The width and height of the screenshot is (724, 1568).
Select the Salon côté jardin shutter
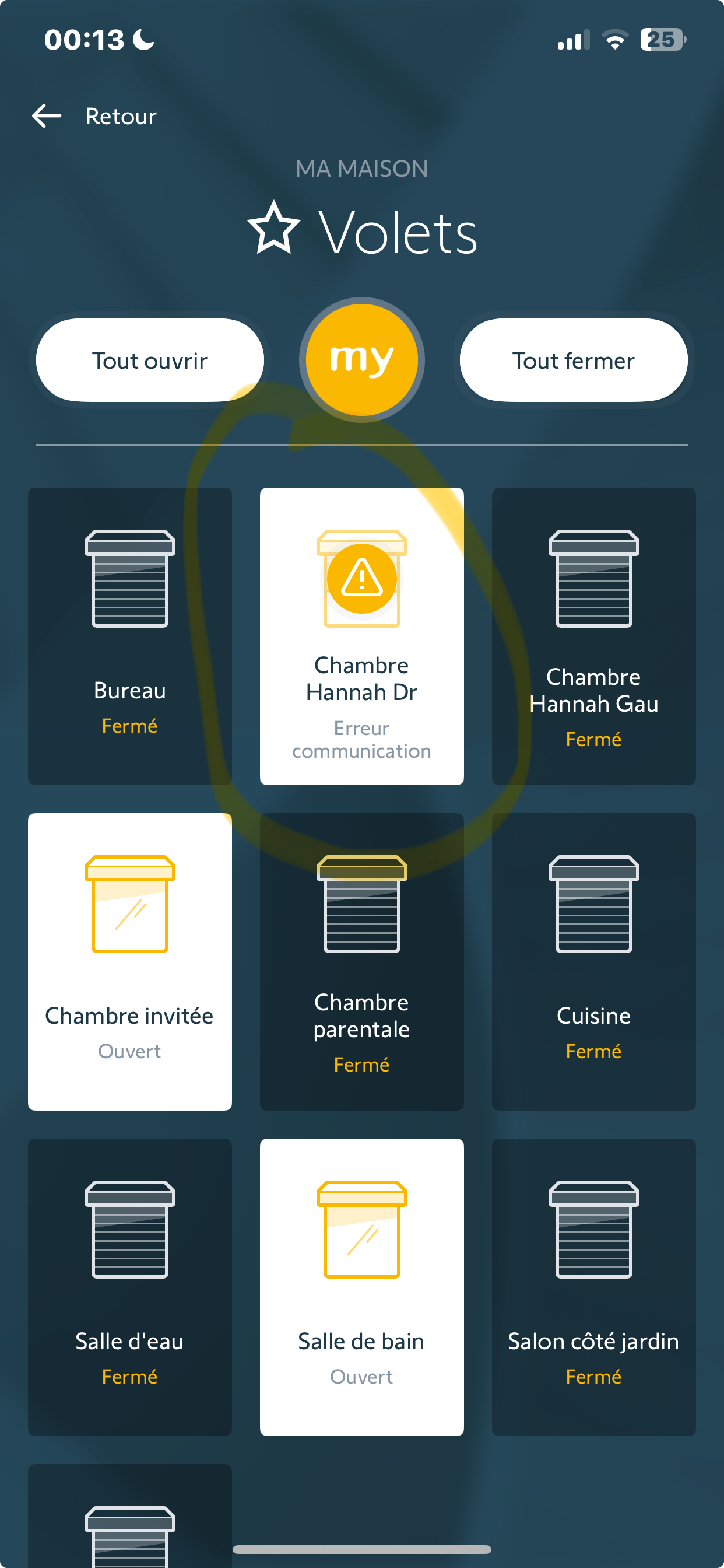click(x=593, y=1287)
